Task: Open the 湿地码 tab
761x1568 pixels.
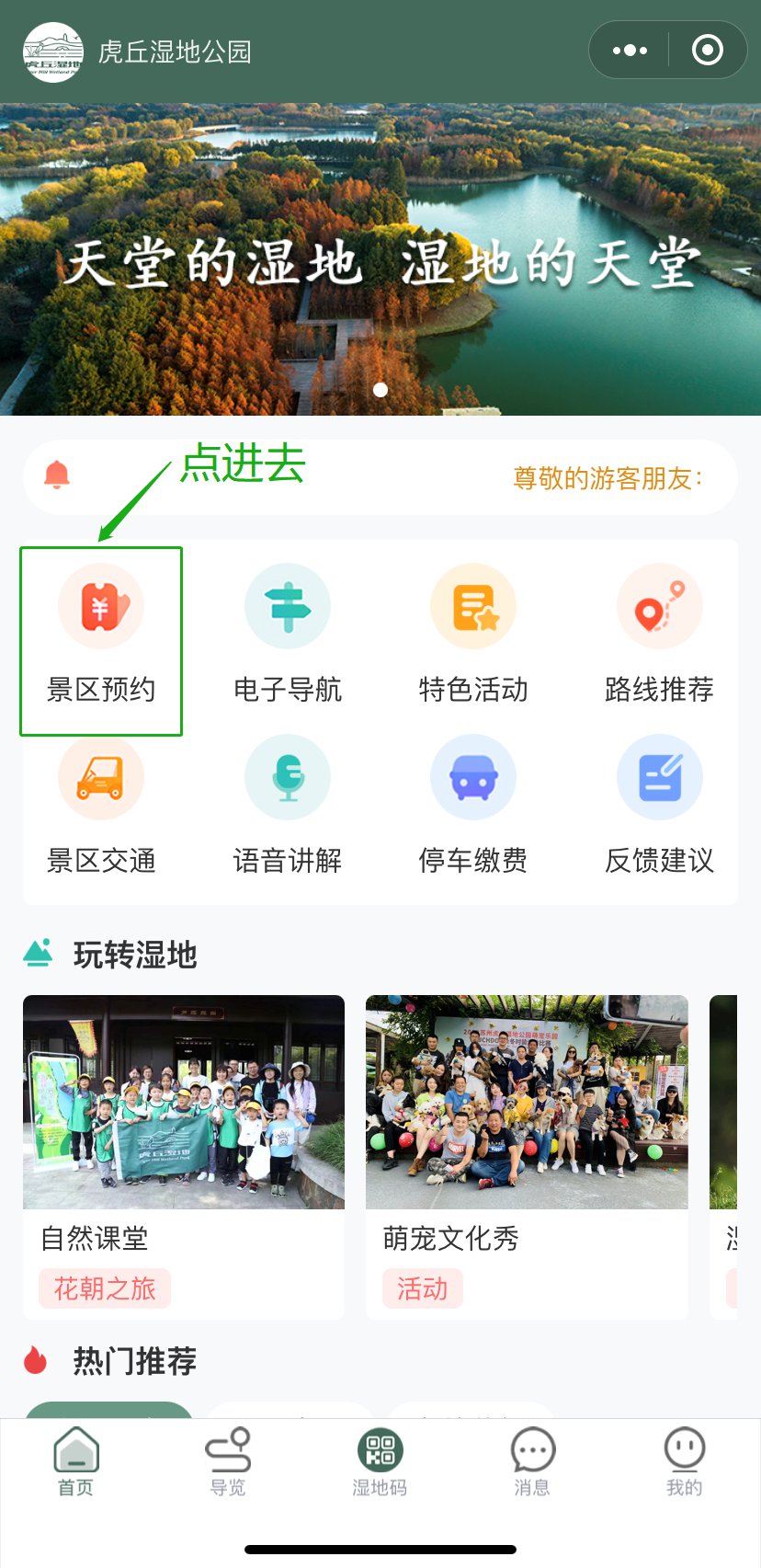Action: click(380, 1462)
